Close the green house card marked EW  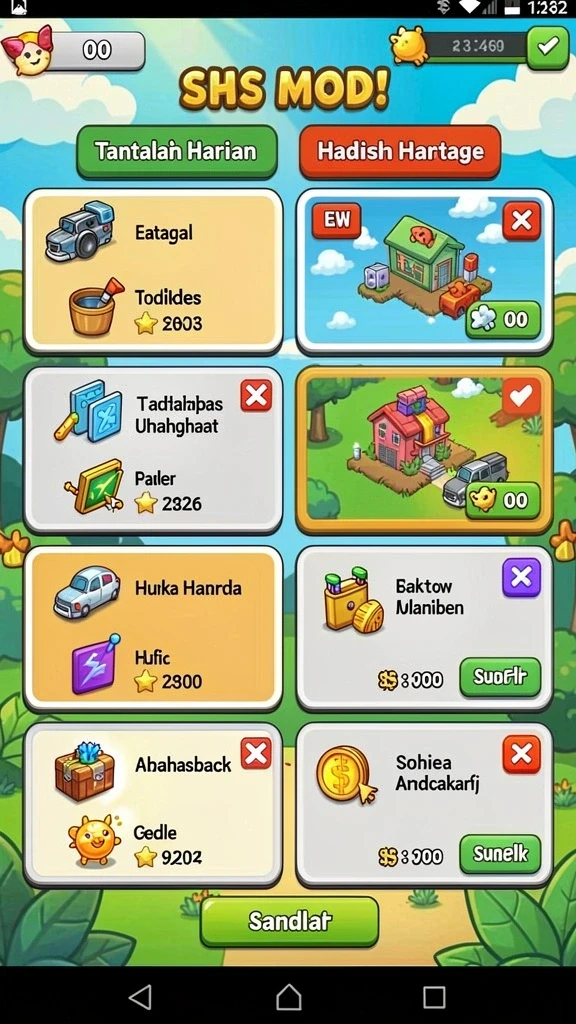[521, 221]
